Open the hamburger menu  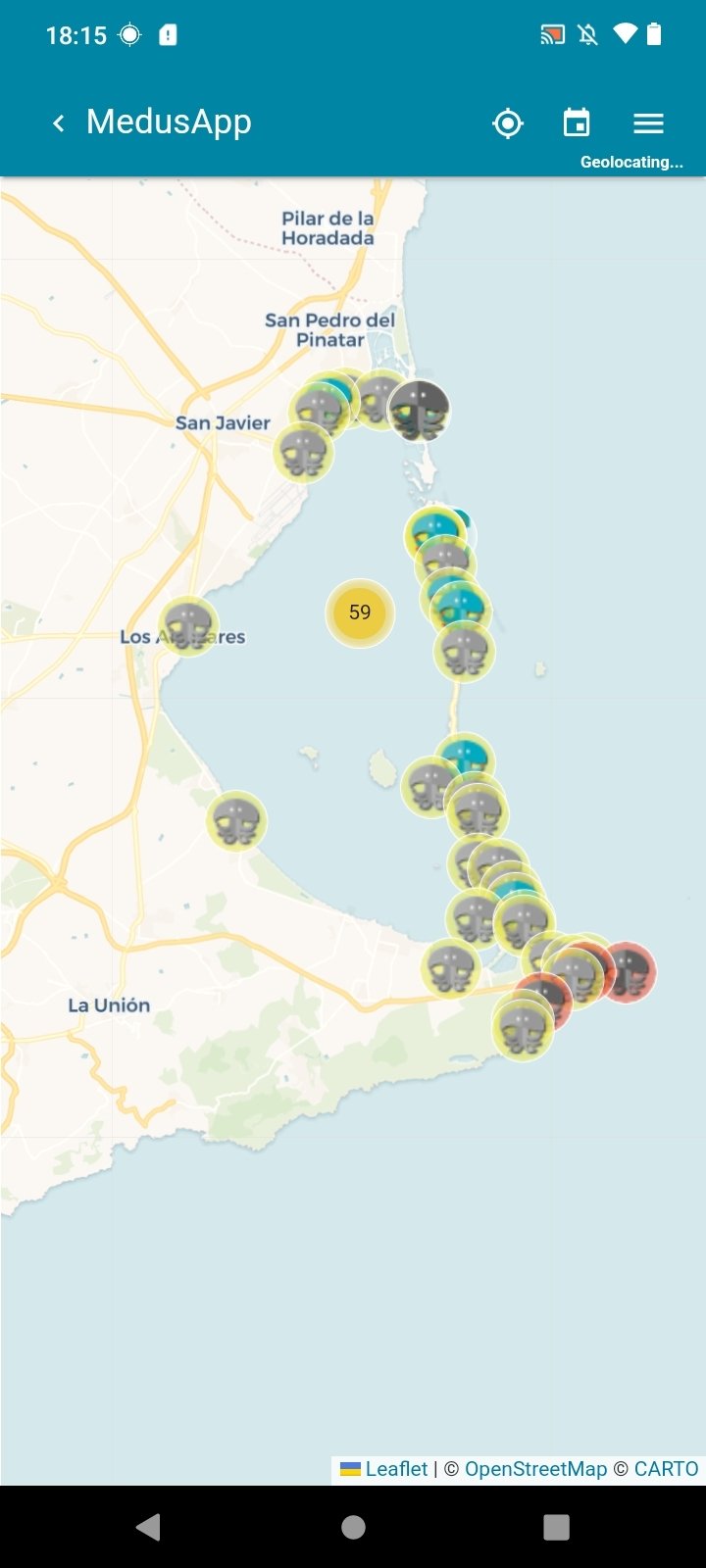pyautogui.click(x=648, y=123)
